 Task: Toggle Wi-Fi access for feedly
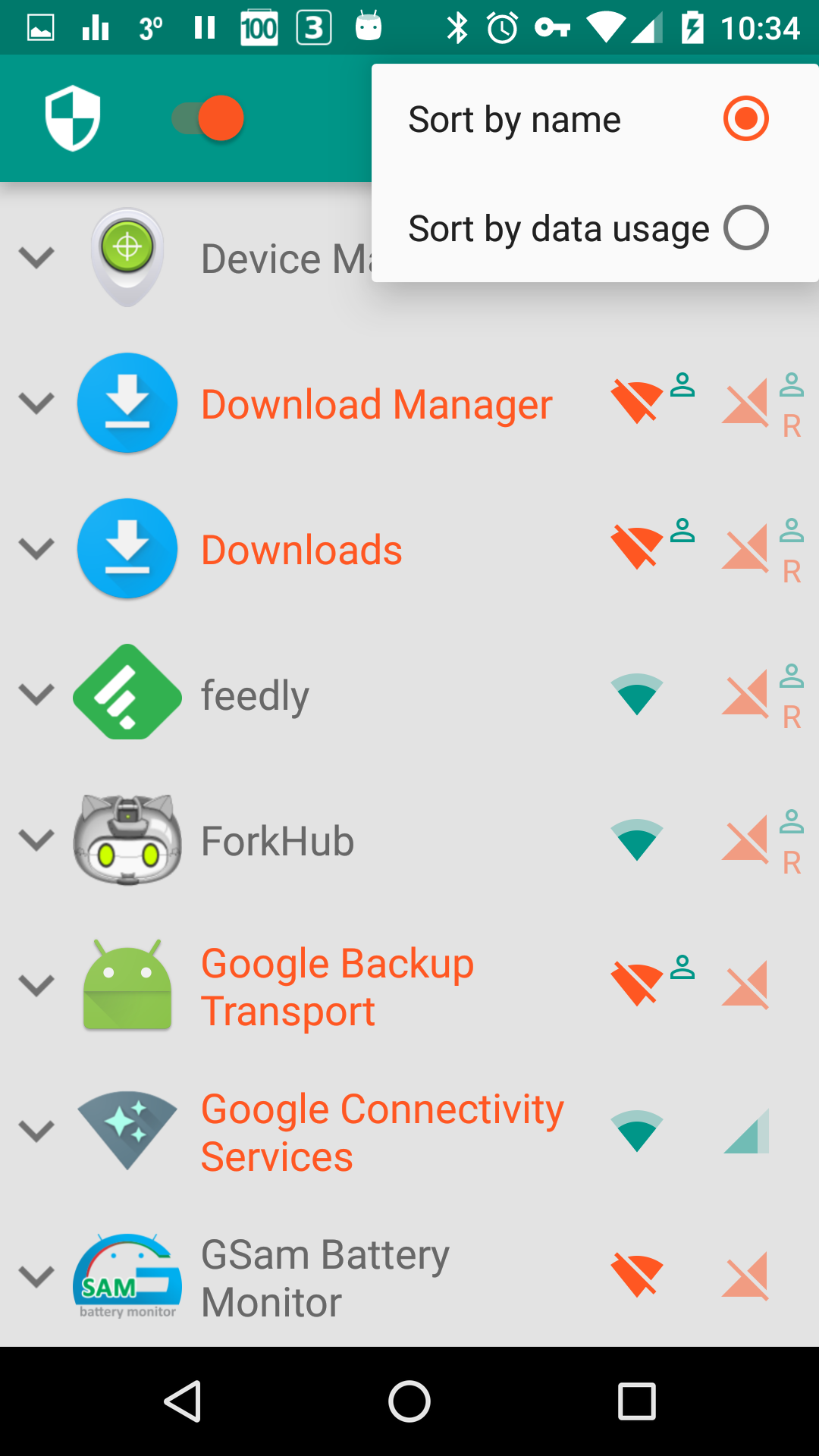(637, 695)
